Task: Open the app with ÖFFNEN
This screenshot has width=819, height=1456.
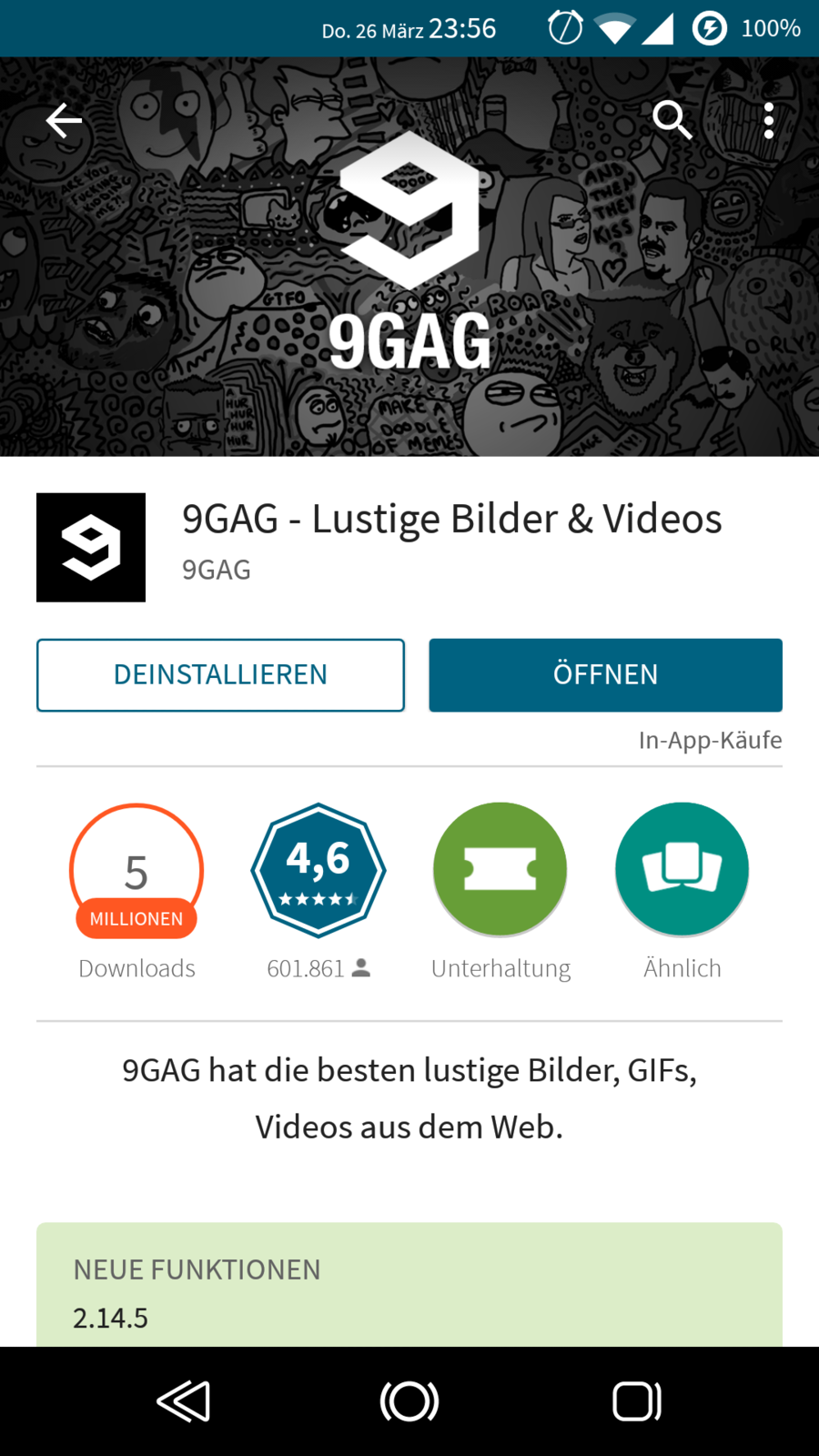Action: click(x=605, y=675)
